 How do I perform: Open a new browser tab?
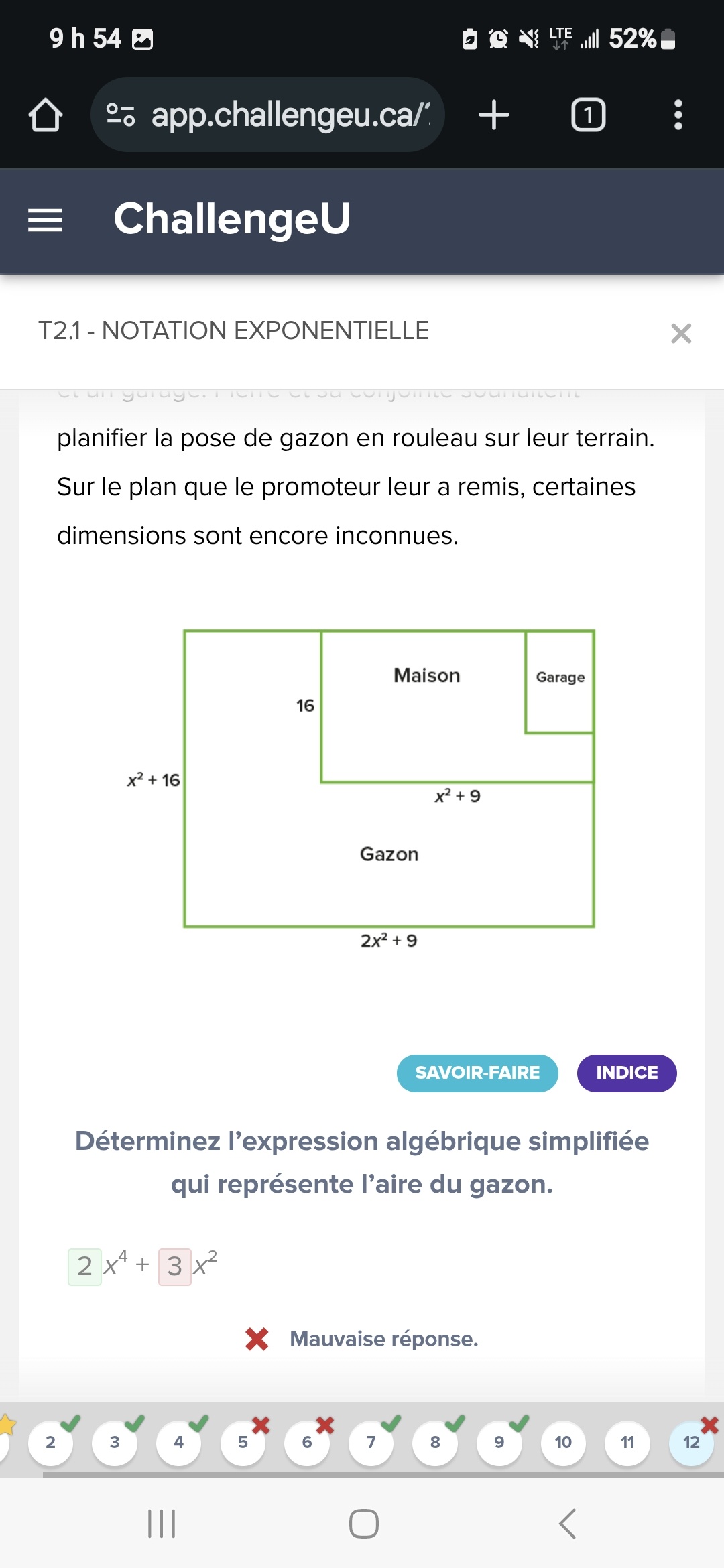494,115
